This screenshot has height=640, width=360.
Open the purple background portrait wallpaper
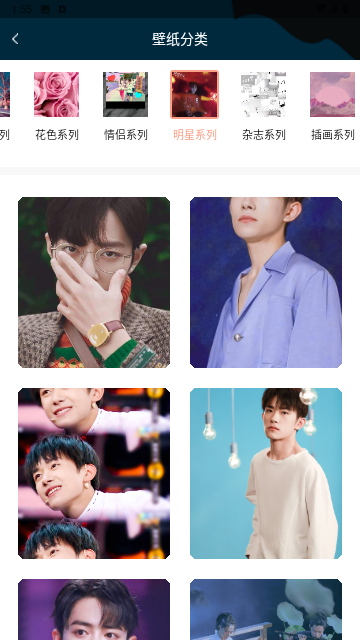94,609
